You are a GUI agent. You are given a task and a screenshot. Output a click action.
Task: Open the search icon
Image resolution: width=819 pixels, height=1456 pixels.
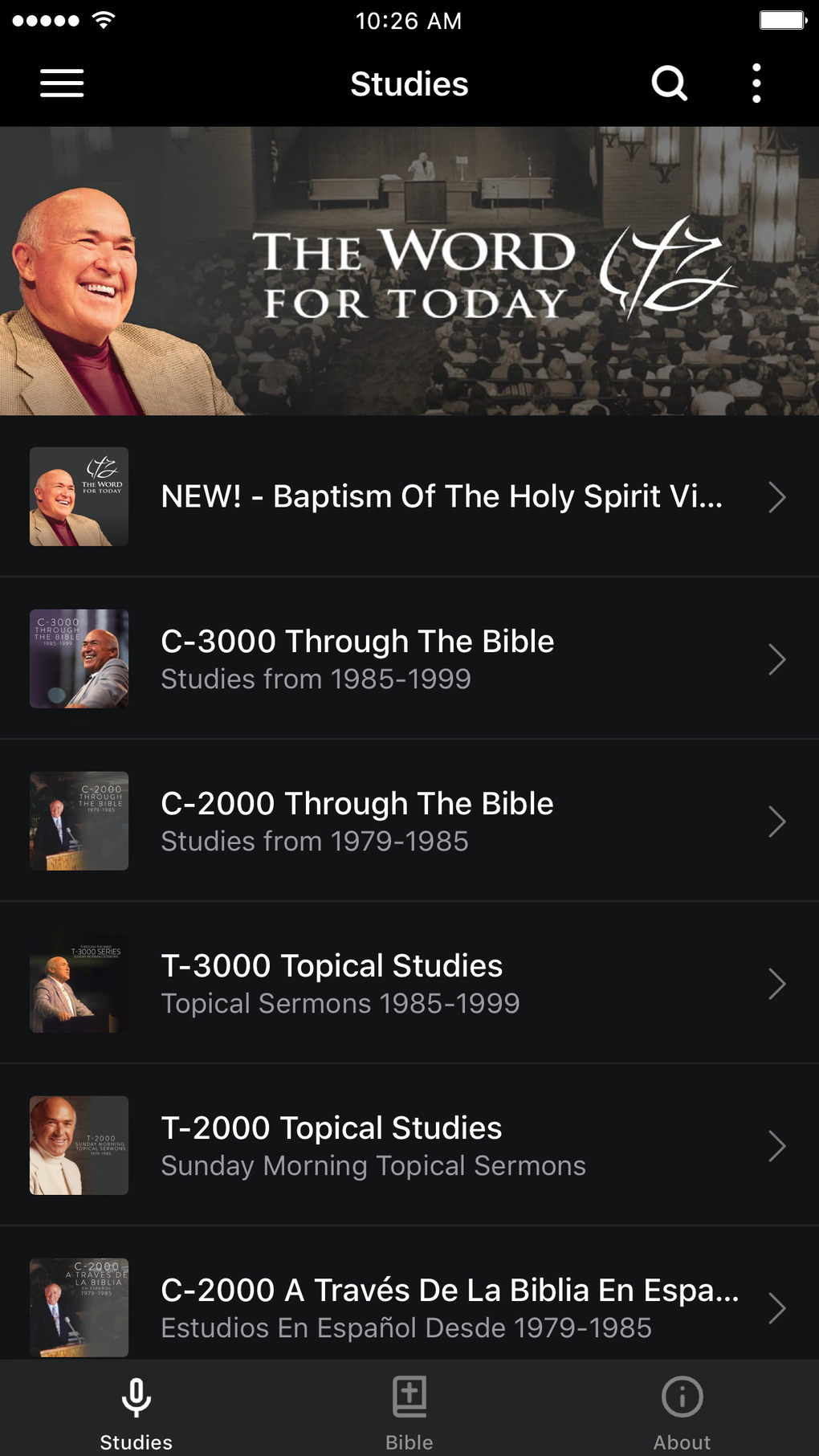coord(669,84)
